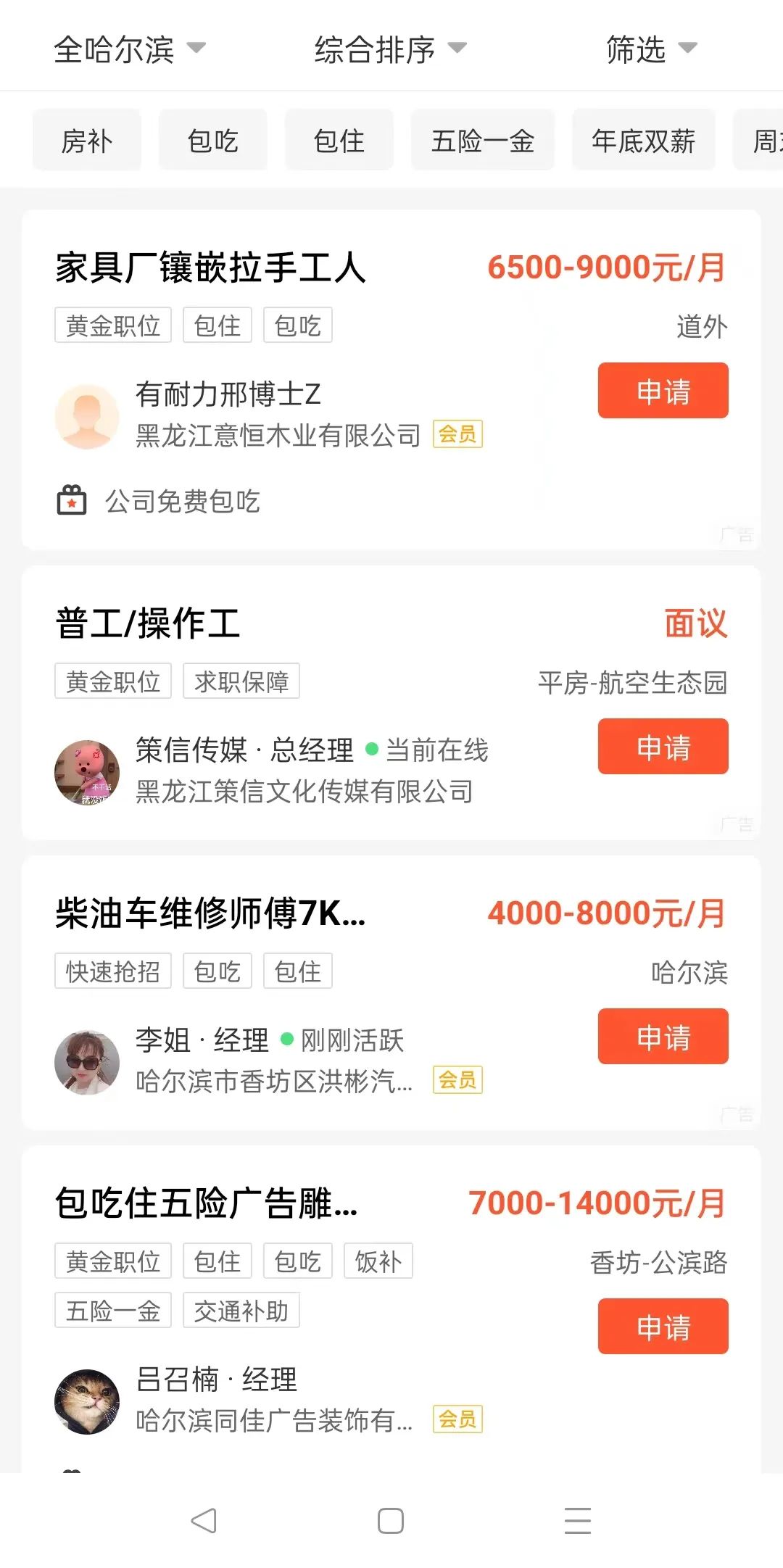Apply for 柴油车维修师傅 job
The height and width of the screenshot is (1568, 783).
point(663,1037)
